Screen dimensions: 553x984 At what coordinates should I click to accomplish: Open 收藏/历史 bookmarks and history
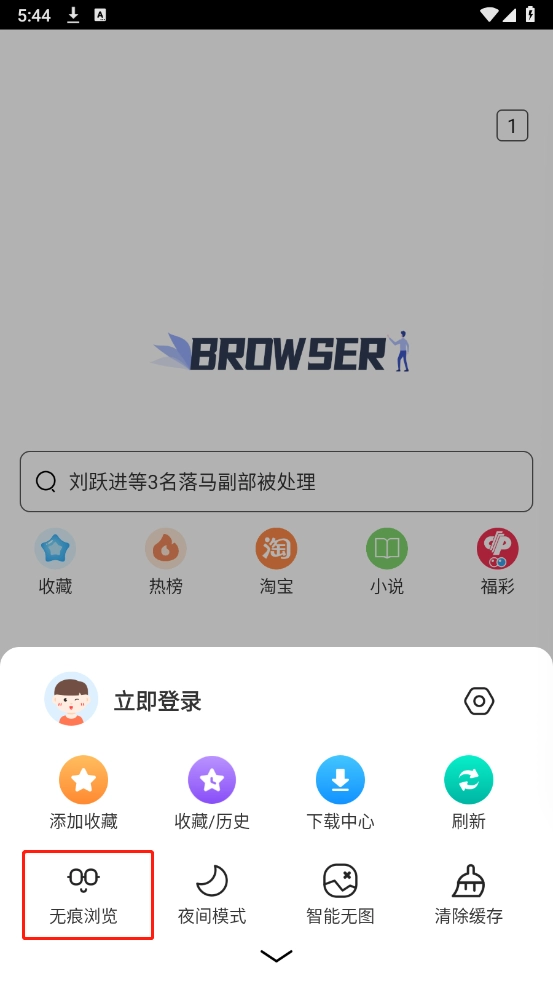(x=212, y=793)
